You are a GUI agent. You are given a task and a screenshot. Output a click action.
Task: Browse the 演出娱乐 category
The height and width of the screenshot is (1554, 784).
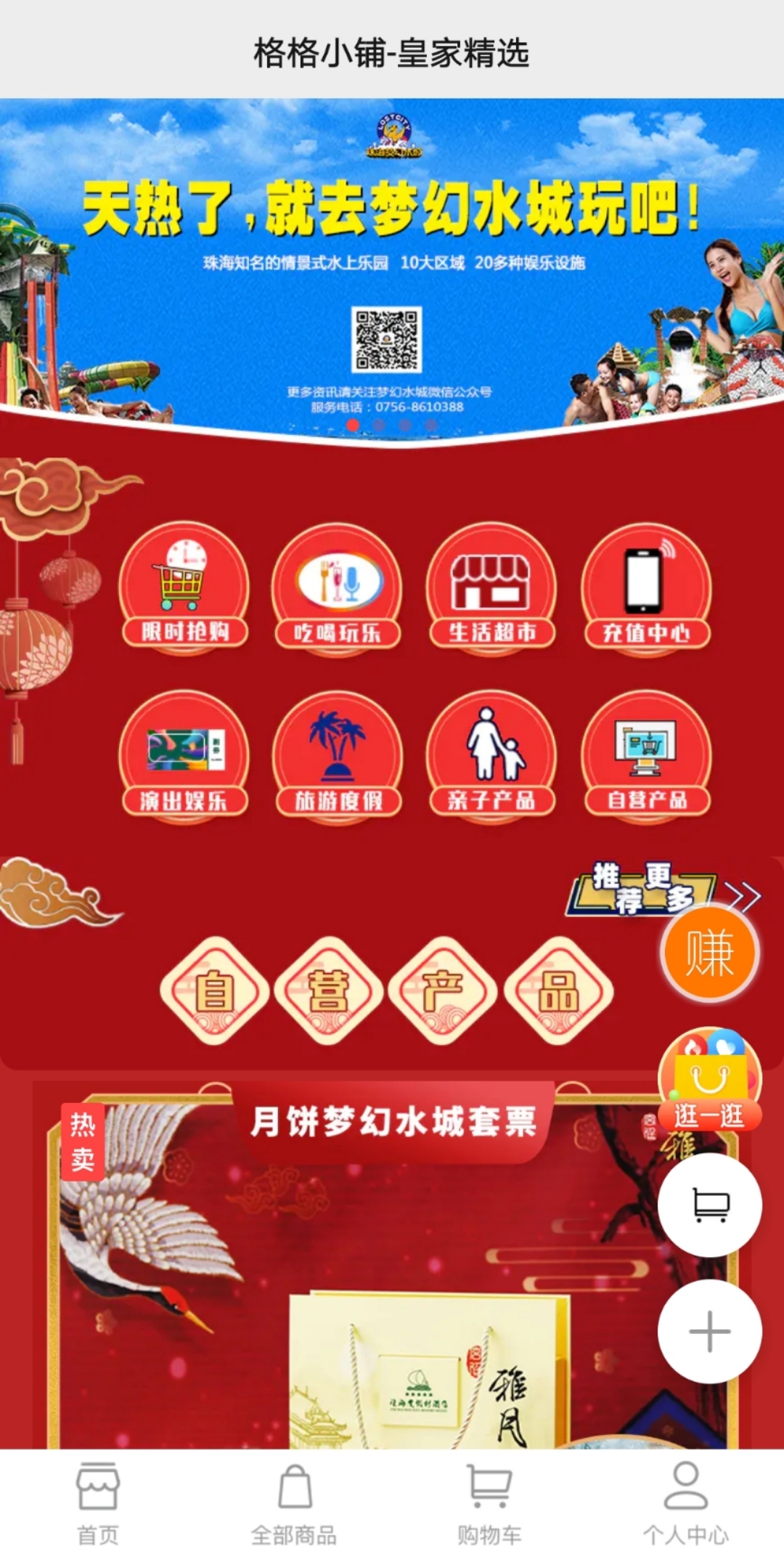(184, 755)
